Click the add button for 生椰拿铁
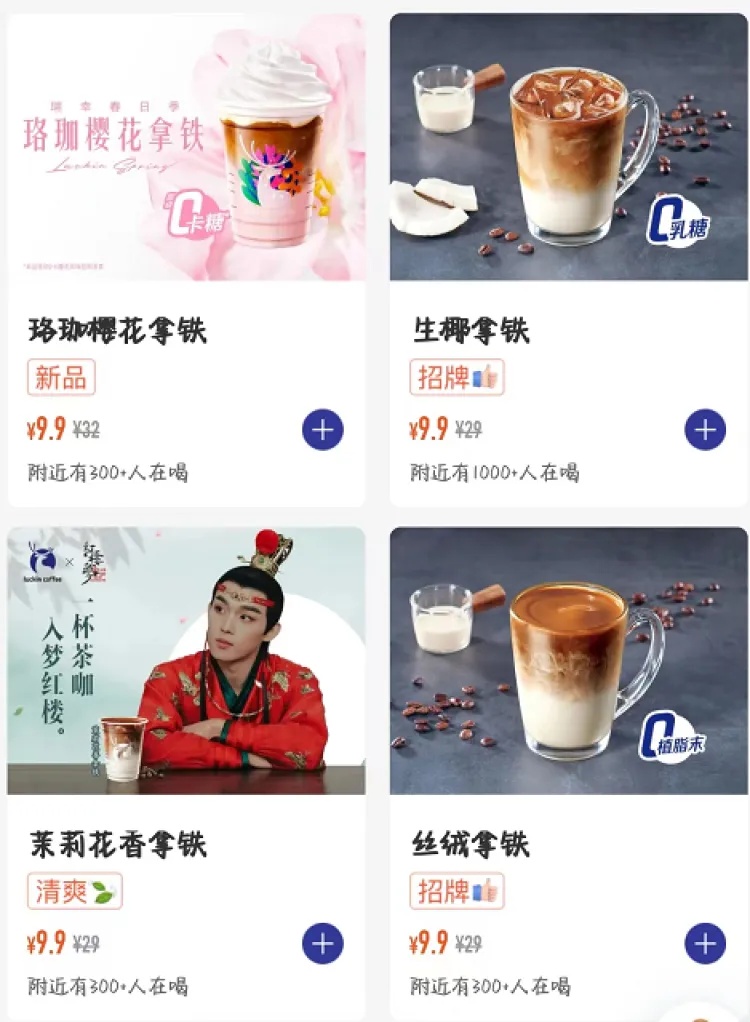Screen dimensions: 750x1022 (704, 430)
